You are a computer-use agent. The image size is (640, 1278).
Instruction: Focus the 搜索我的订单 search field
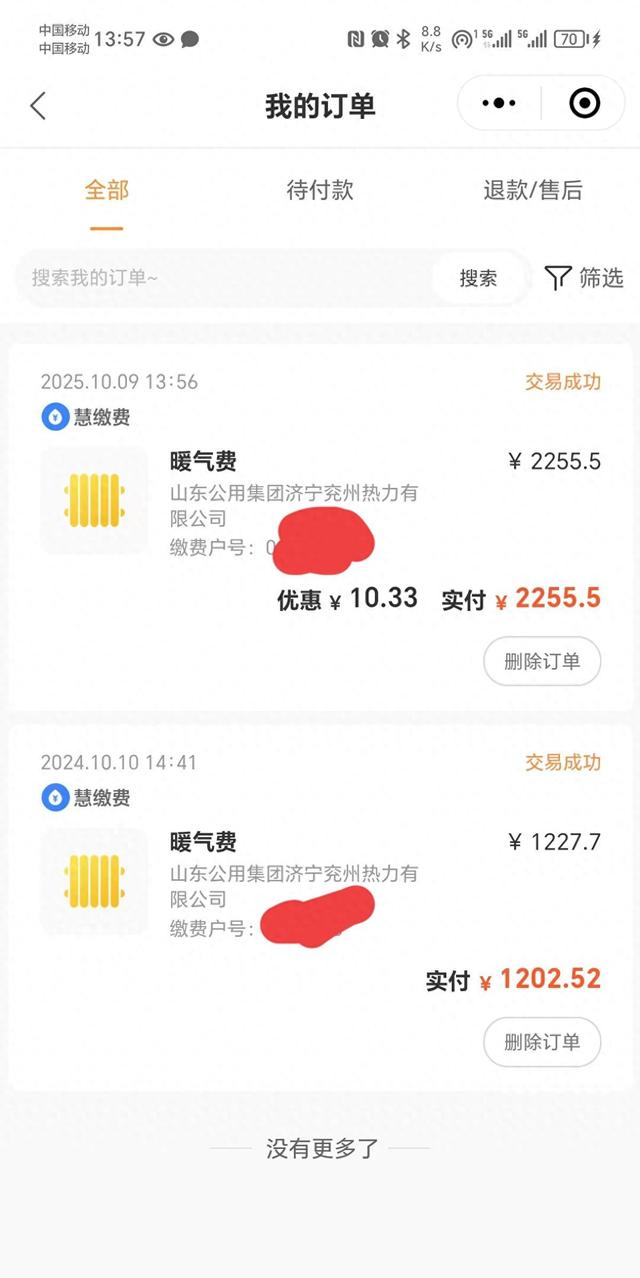(220, 278)
